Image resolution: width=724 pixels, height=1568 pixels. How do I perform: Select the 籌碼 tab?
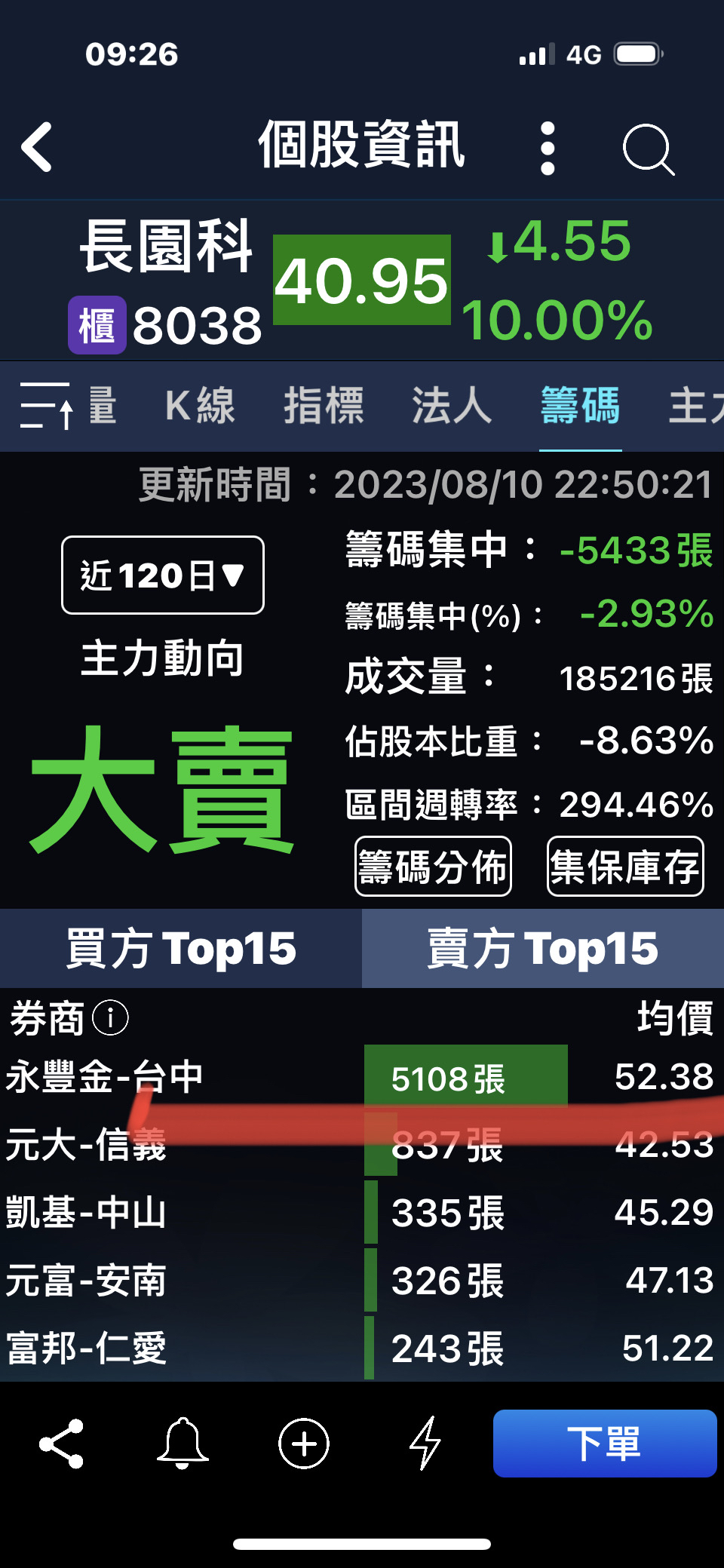tap(580, 406)
